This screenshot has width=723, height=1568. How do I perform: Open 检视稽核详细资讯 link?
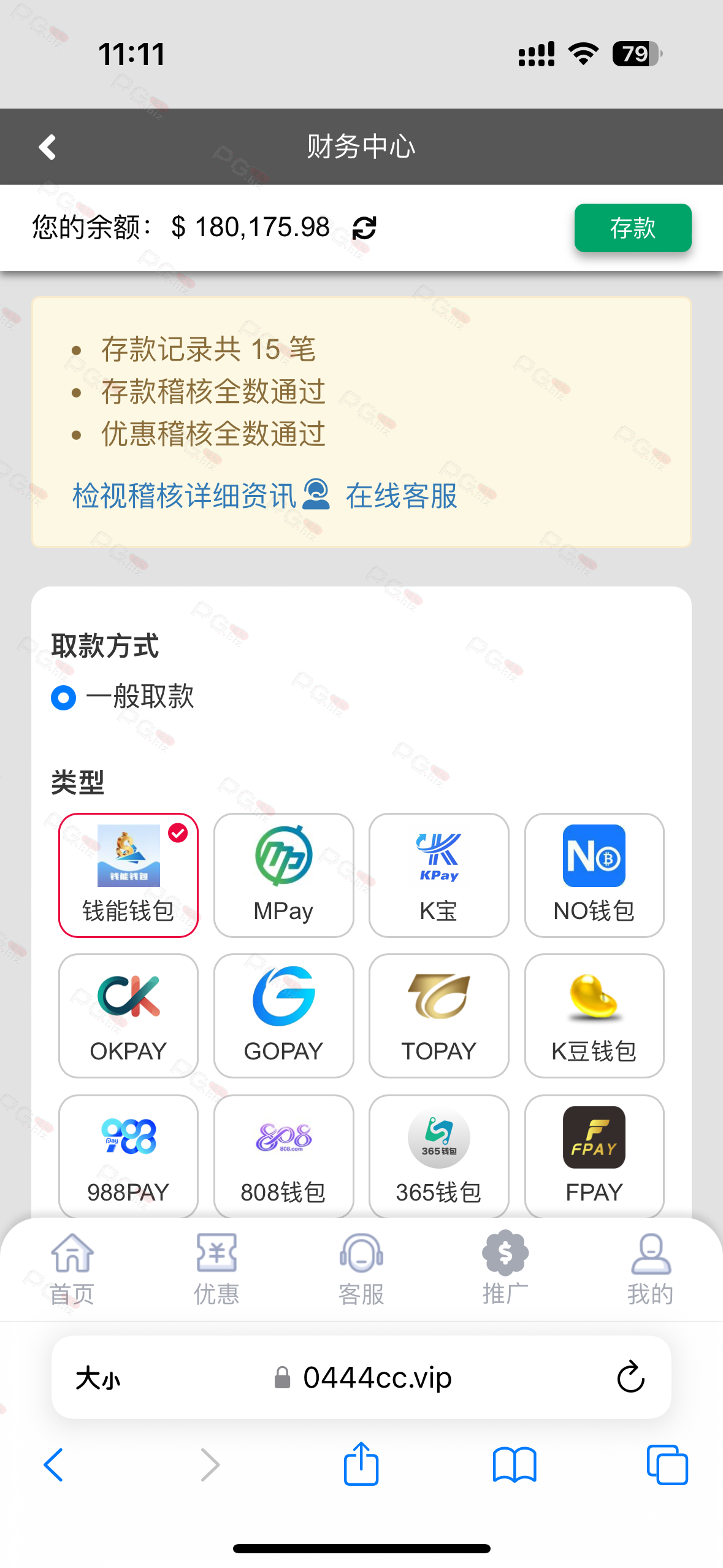click(x=184, y=496)
